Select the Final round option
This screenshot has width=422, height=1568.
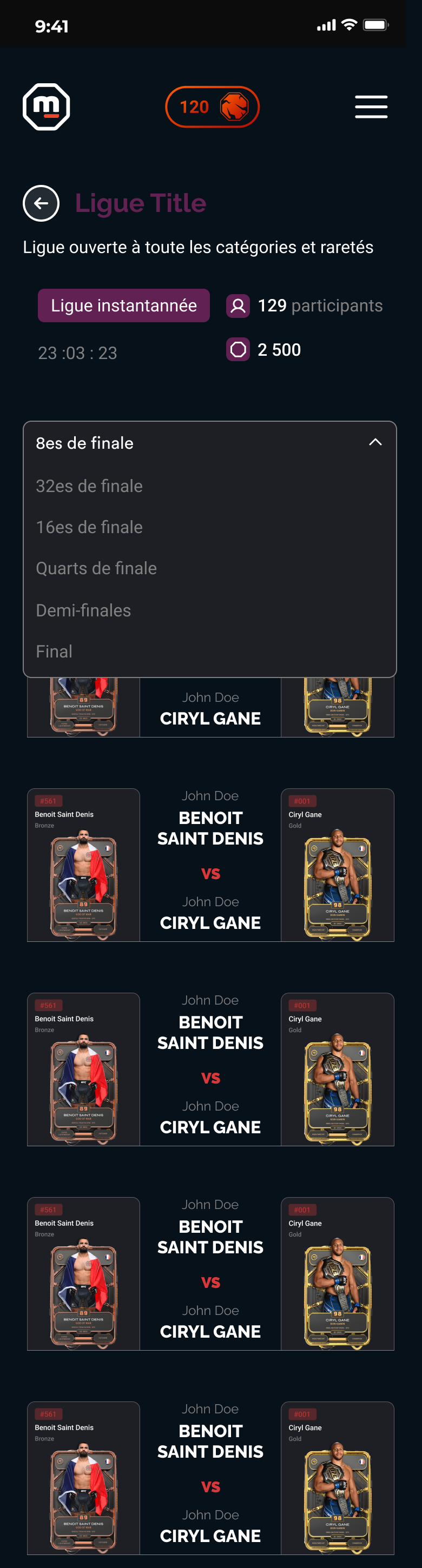point(54,652)
